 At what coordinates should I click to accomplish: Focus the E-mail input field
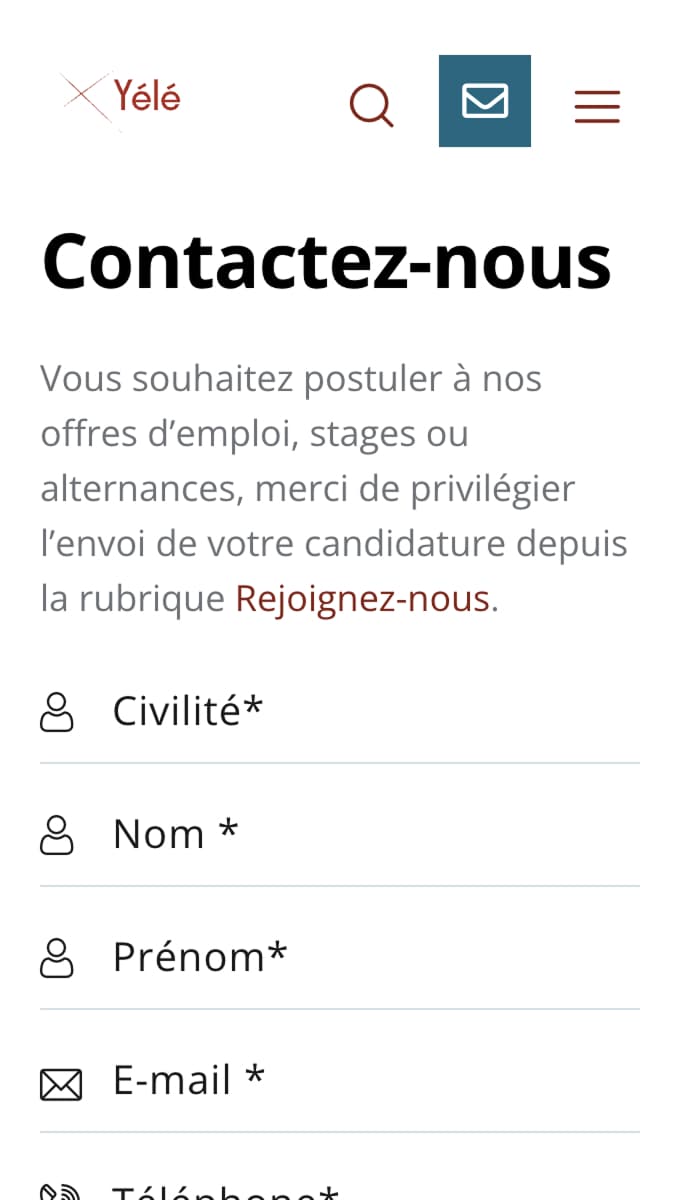[340, 1081]
